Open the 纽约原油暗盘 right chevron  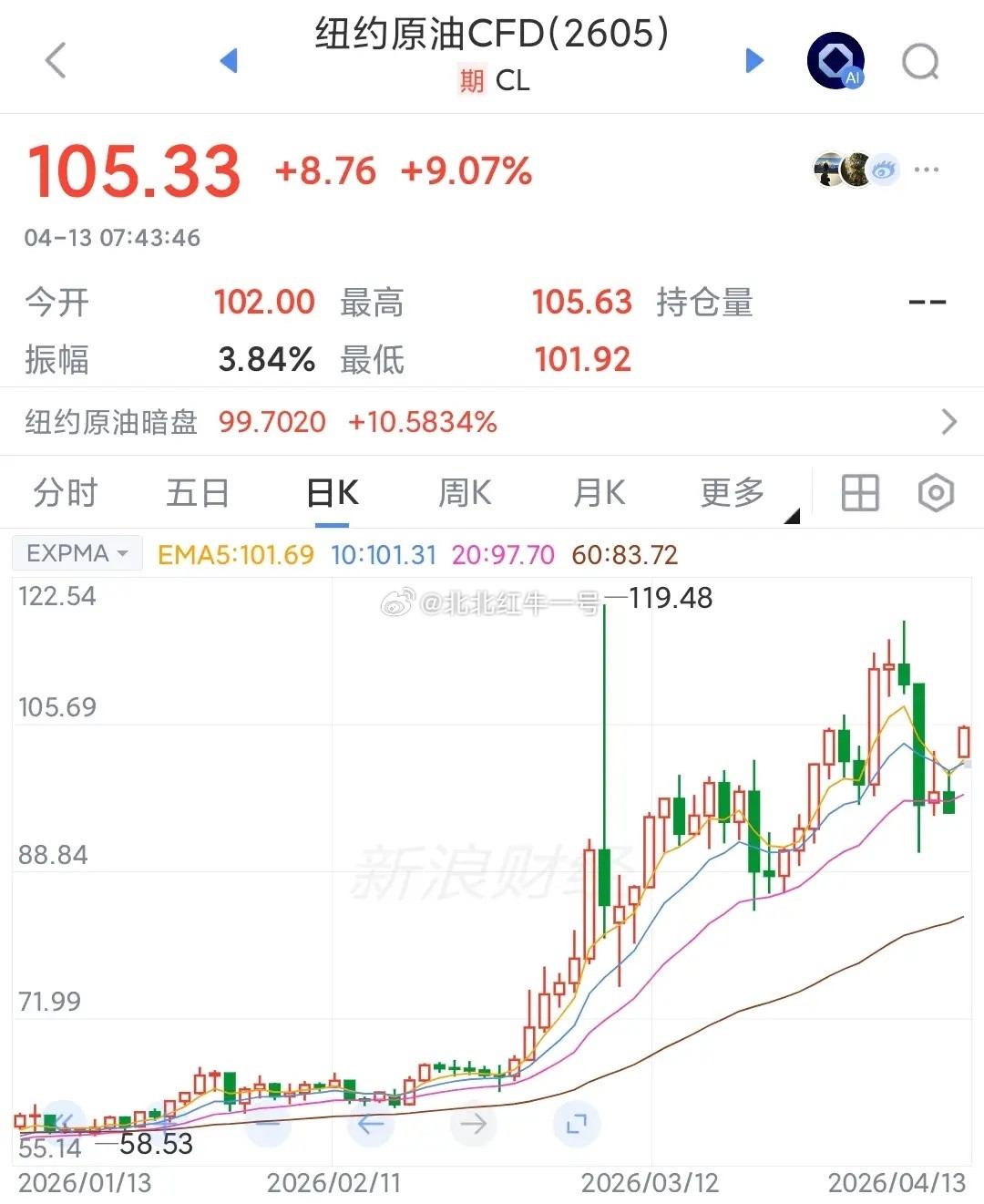[948, 422]
